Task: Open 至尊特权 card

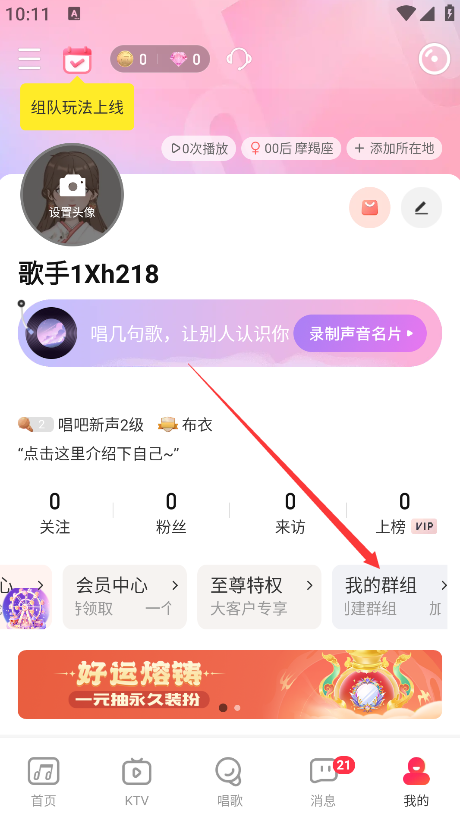Action: click(259, 597)
